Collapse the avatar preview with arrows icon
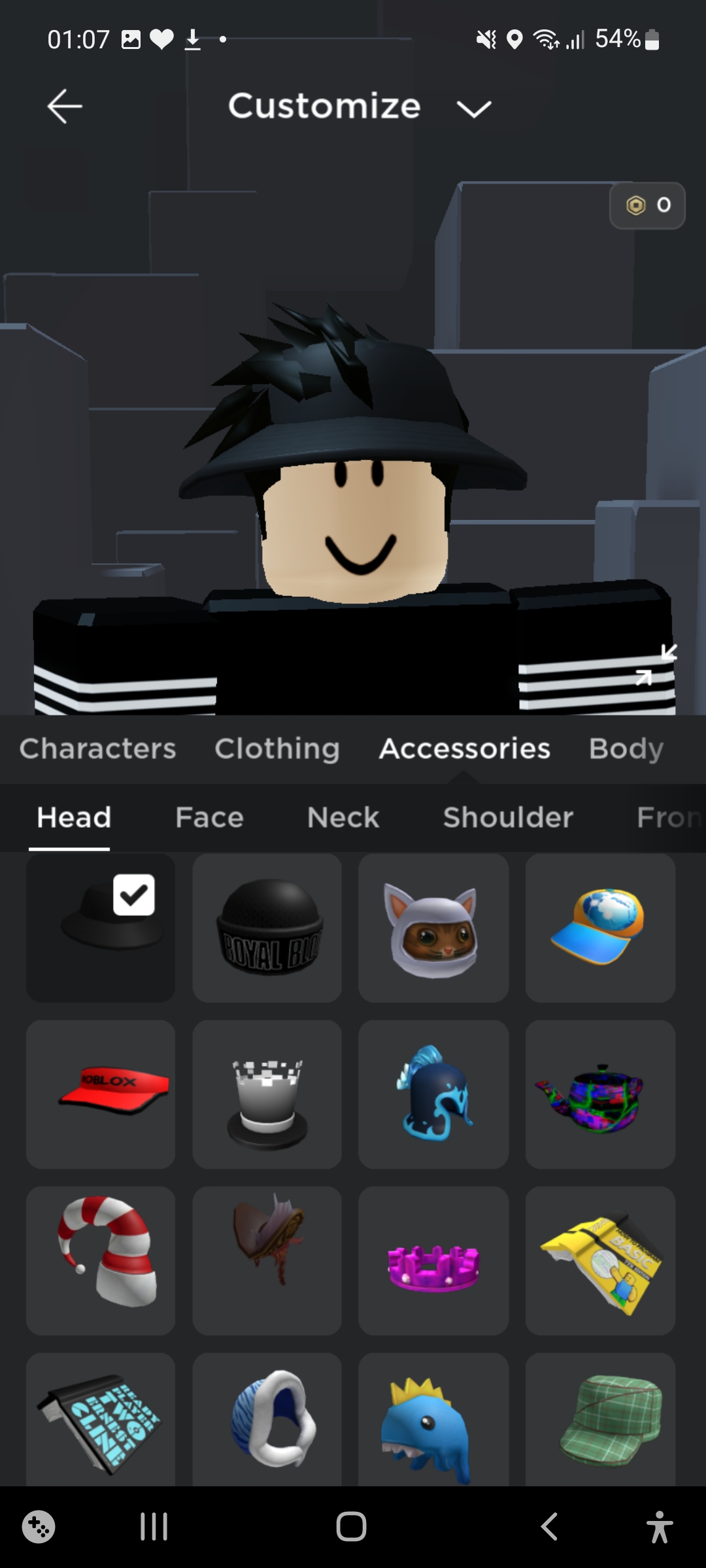This screenshot has width=706, height=1568. [x=656, y=664]
